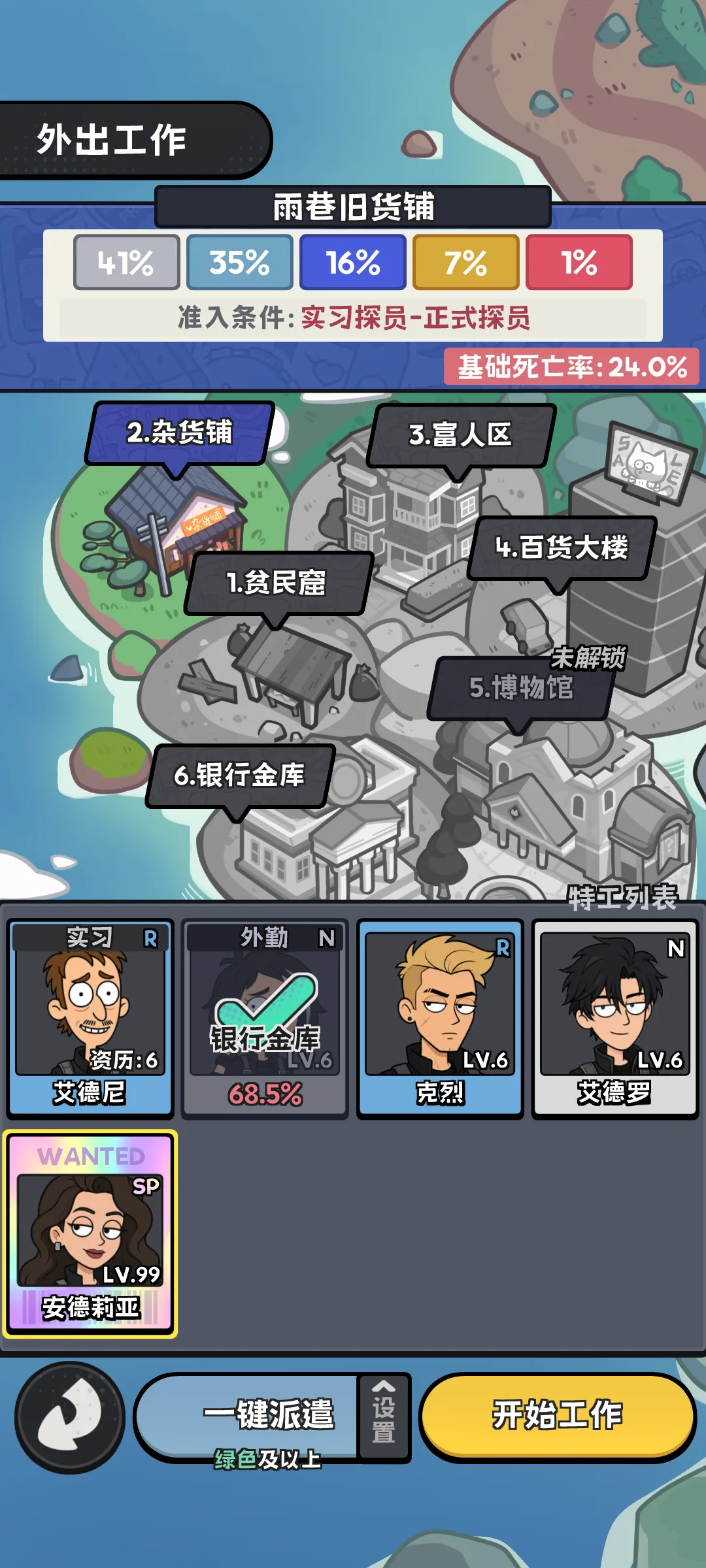Select the 1.贫民窟 location
The image size is (706, 1568).
[278, 583]
